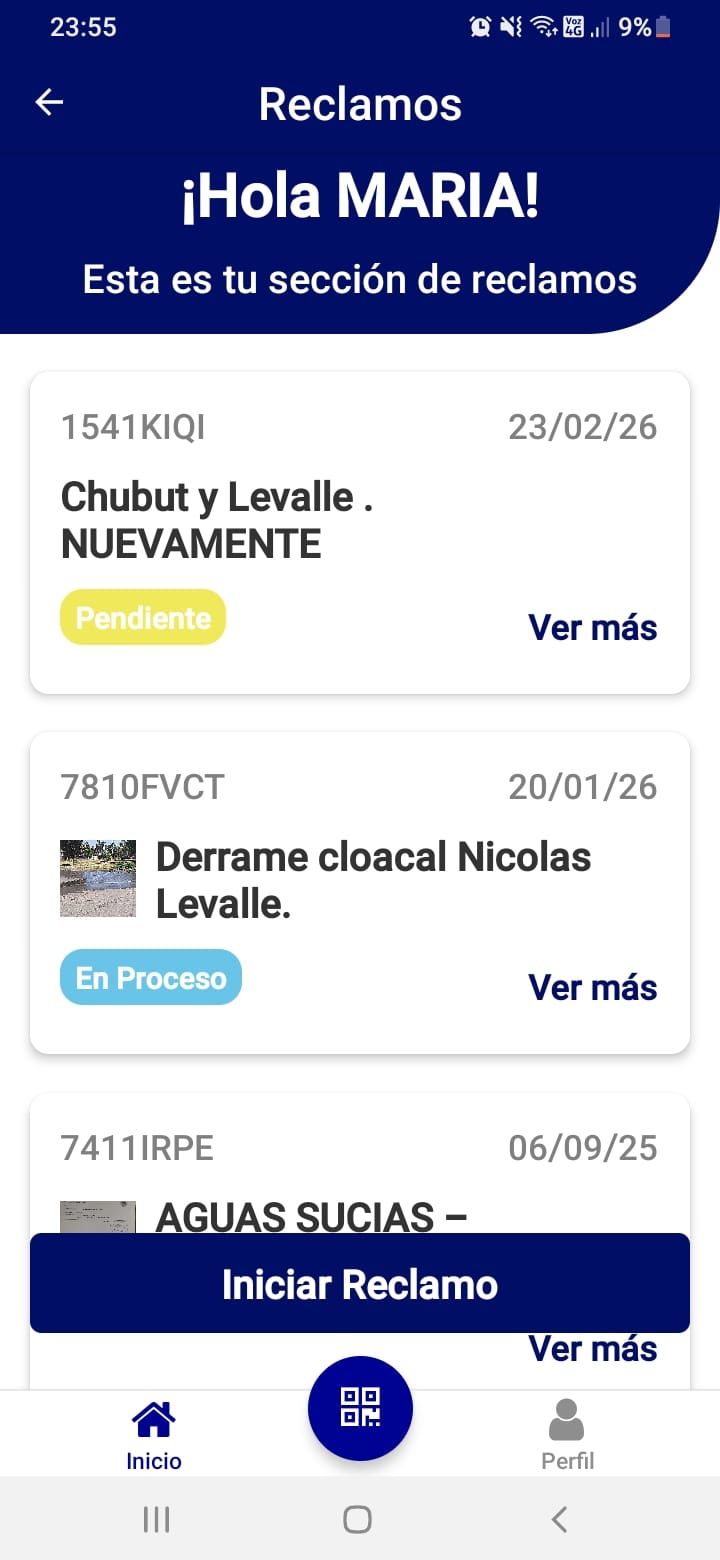720x1560 pixels.
Task: Go back using the top arrow
Action: coord(49,102)
